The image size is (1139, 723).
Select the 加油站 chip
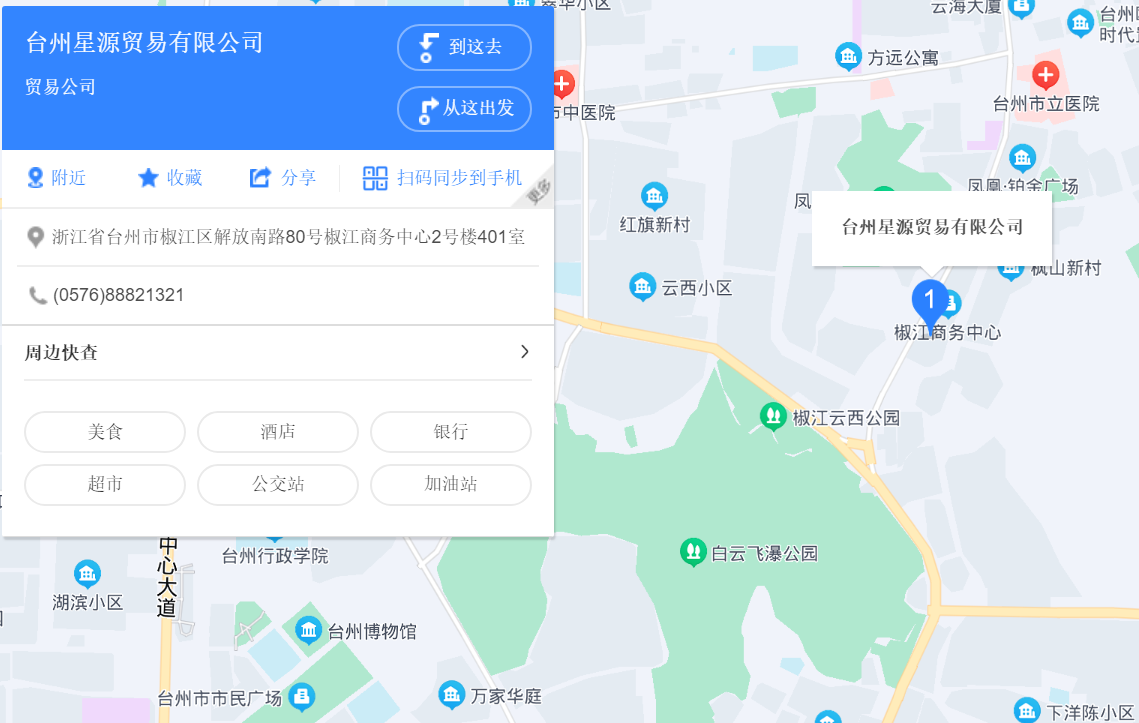451,485
